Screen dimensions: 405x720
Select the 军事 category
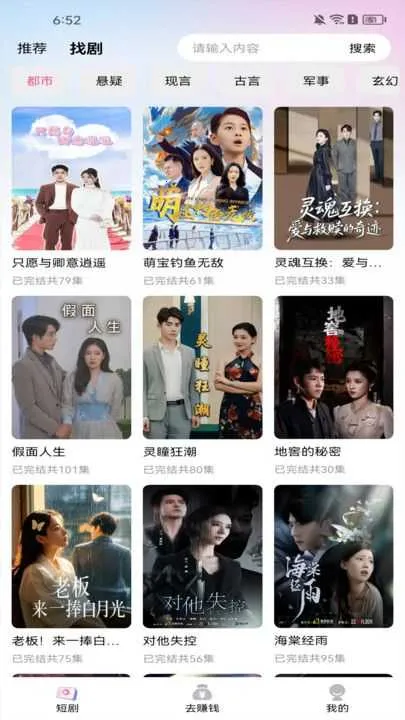(316, 81)
